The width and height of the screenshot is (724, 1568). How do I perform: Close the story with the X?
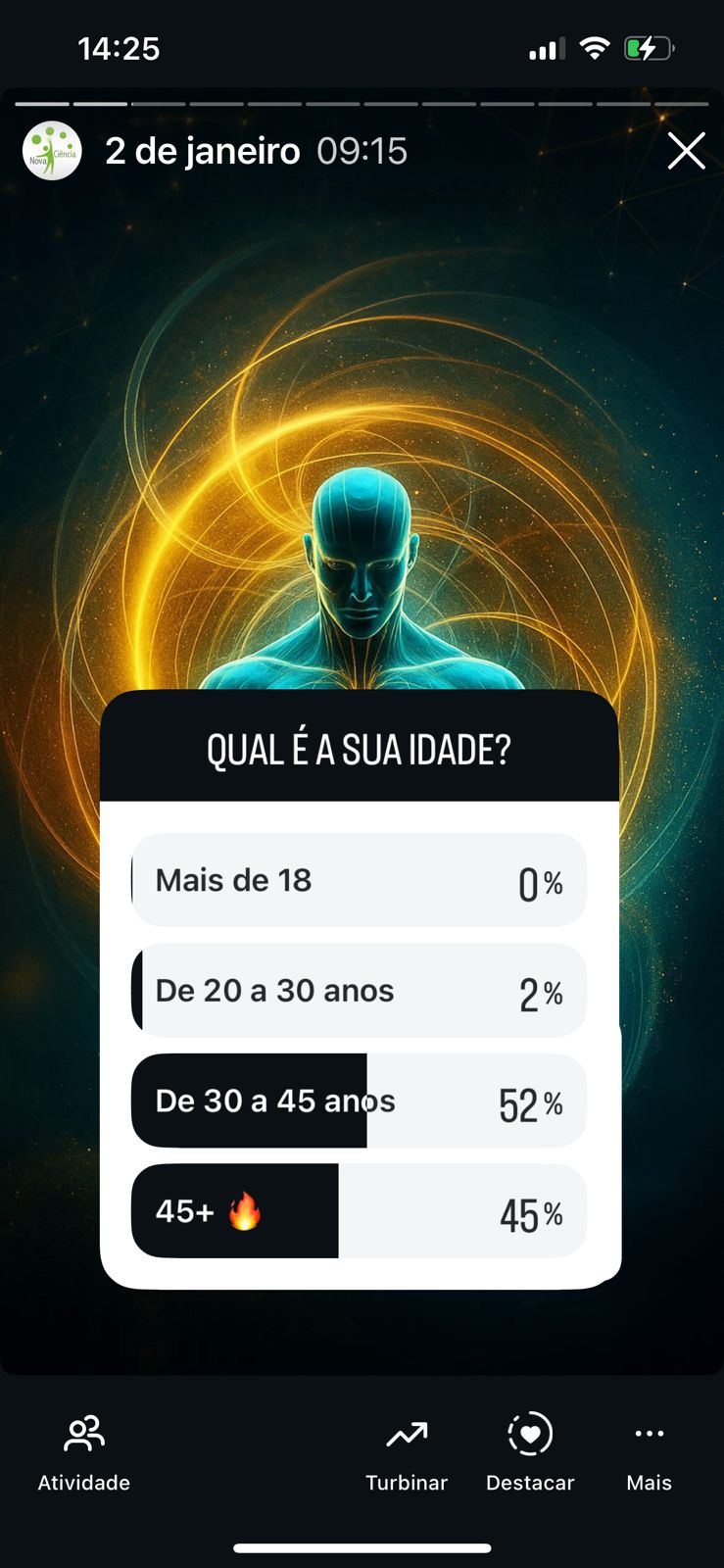click(686, 151)
